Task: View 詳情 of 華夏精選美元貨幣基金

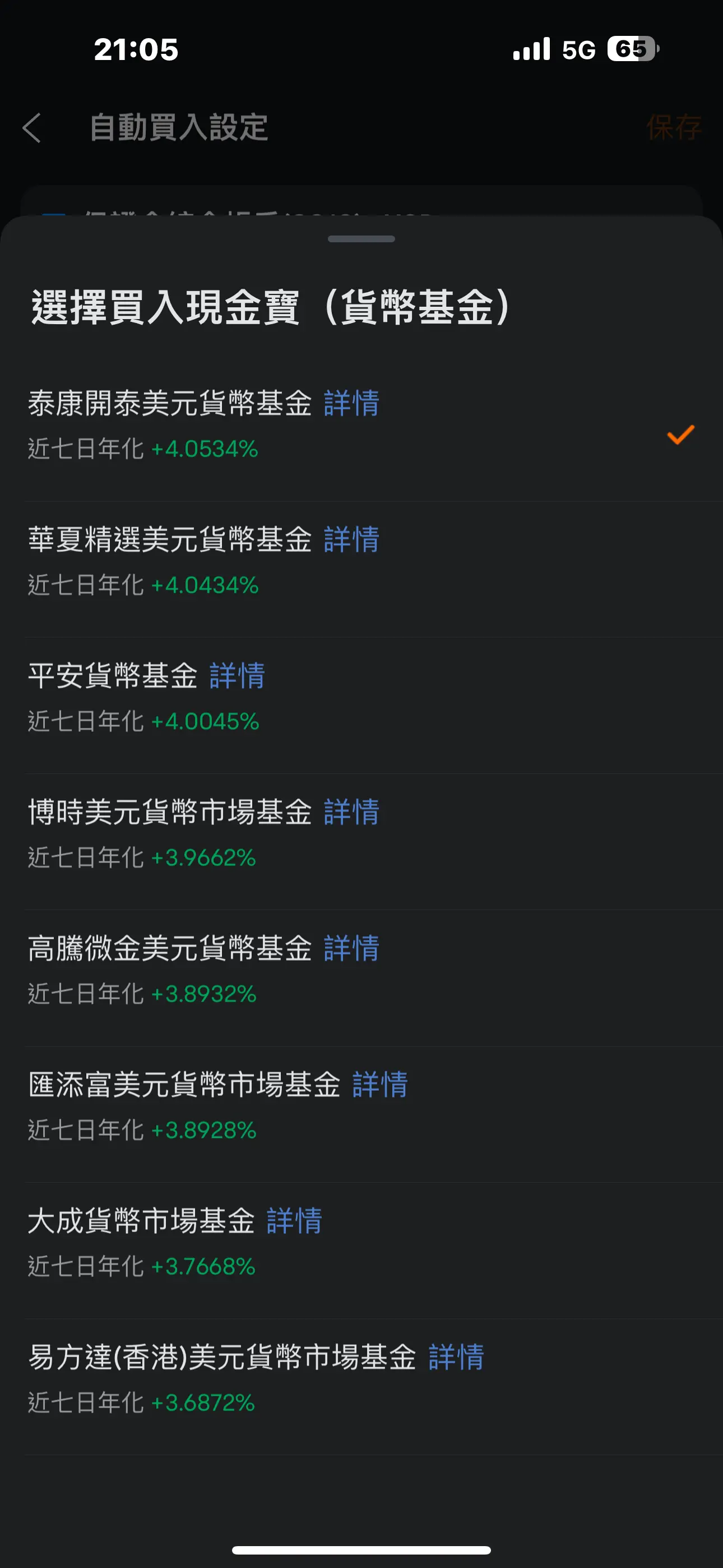Action: point(352,540)
